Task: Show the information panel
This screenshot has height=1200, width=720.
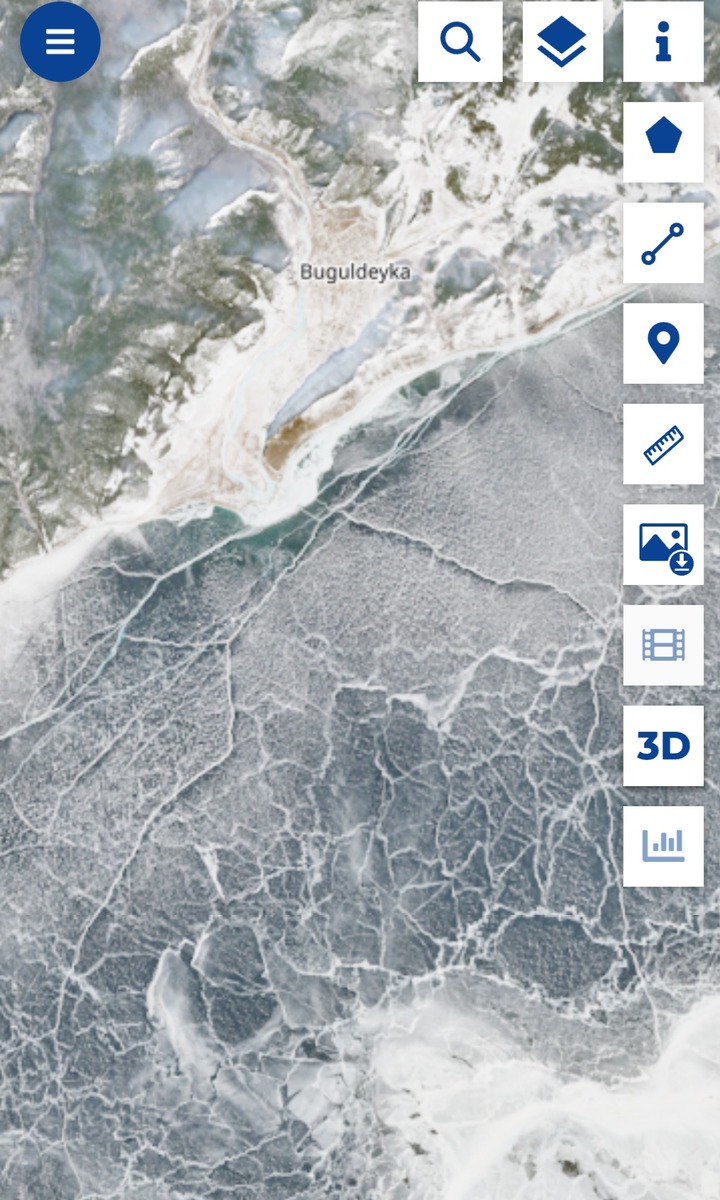Action: click(663, 42)
